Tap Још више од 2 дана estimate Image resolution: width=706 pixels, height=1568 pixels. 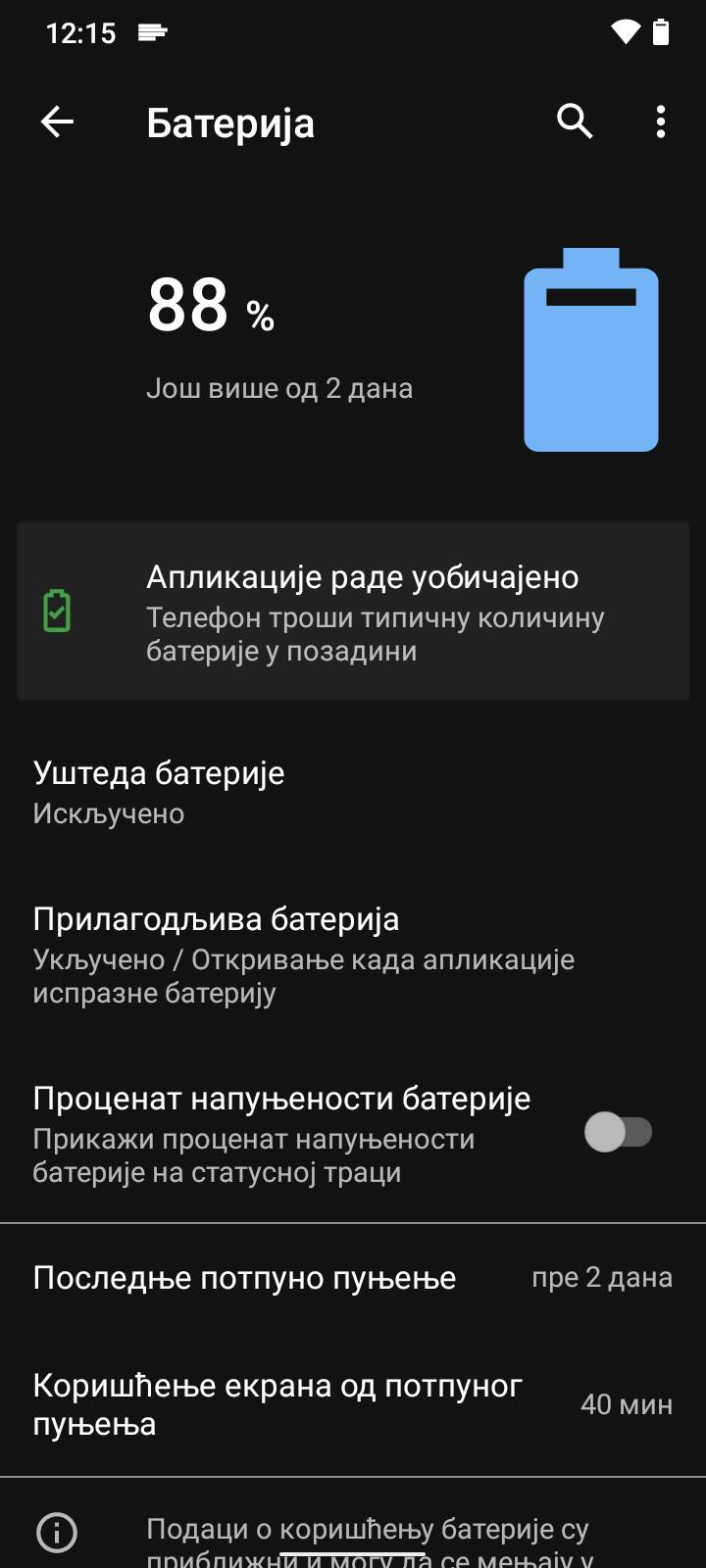(281, 387)
